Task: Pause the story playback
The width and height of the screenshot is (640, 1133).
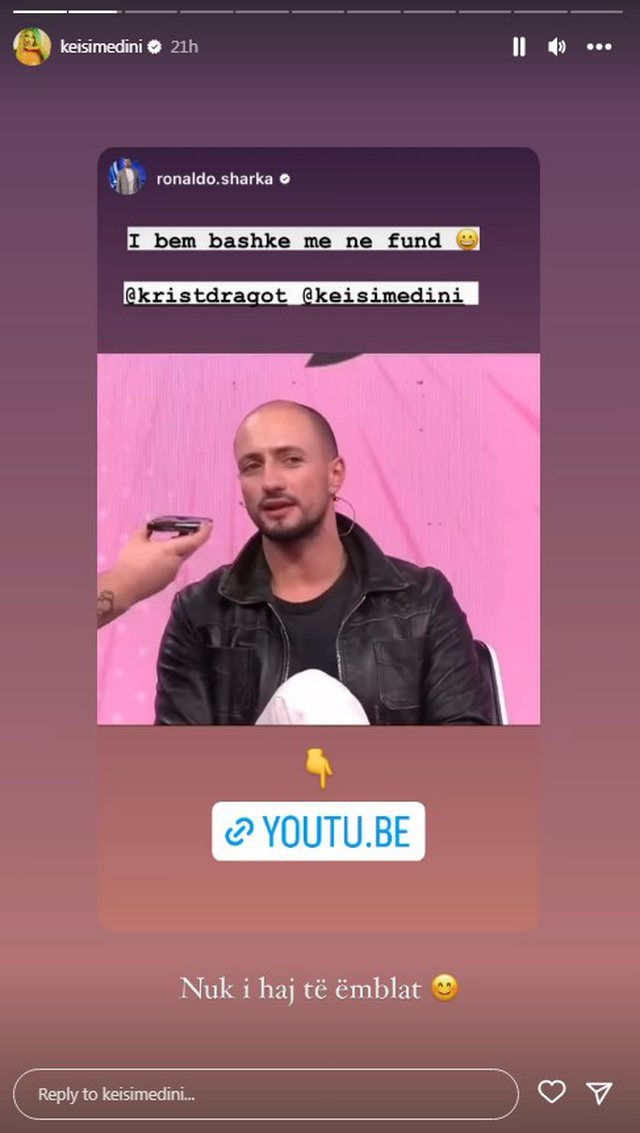Action: tap(518, 47)
